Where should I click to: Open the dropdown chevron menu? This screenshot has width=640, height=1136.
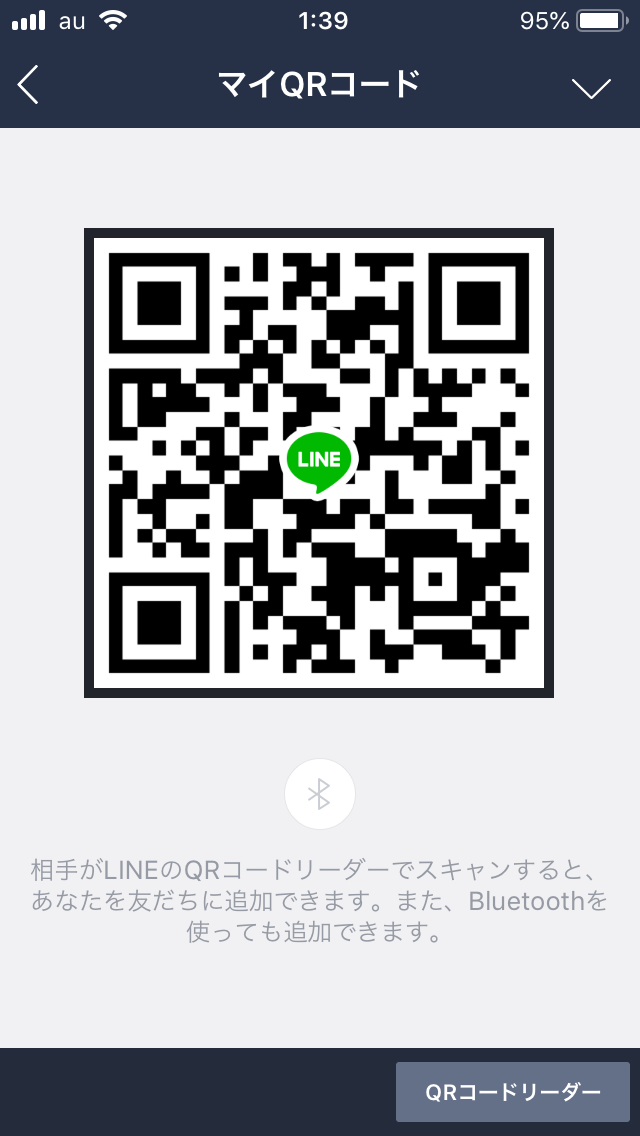[x=591, y=88]
